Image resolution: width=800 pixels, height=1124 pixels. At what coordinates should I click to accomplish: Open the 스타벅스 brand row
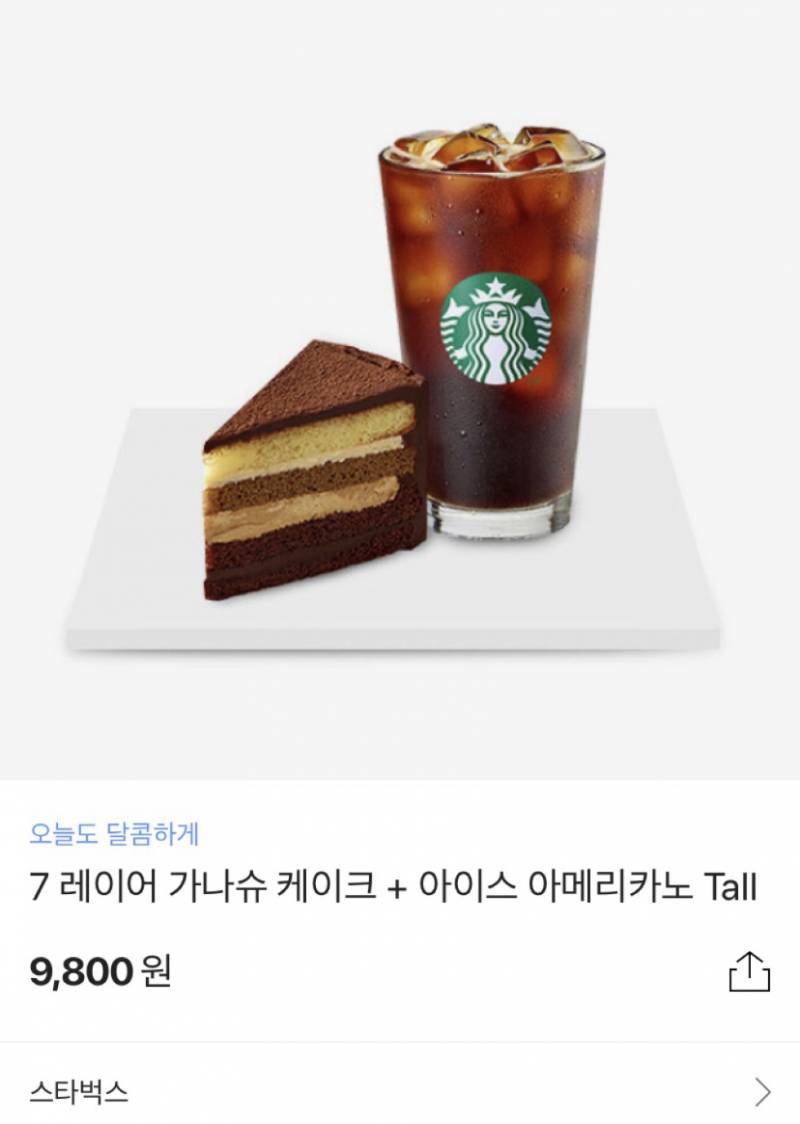tap(400, 1090)
